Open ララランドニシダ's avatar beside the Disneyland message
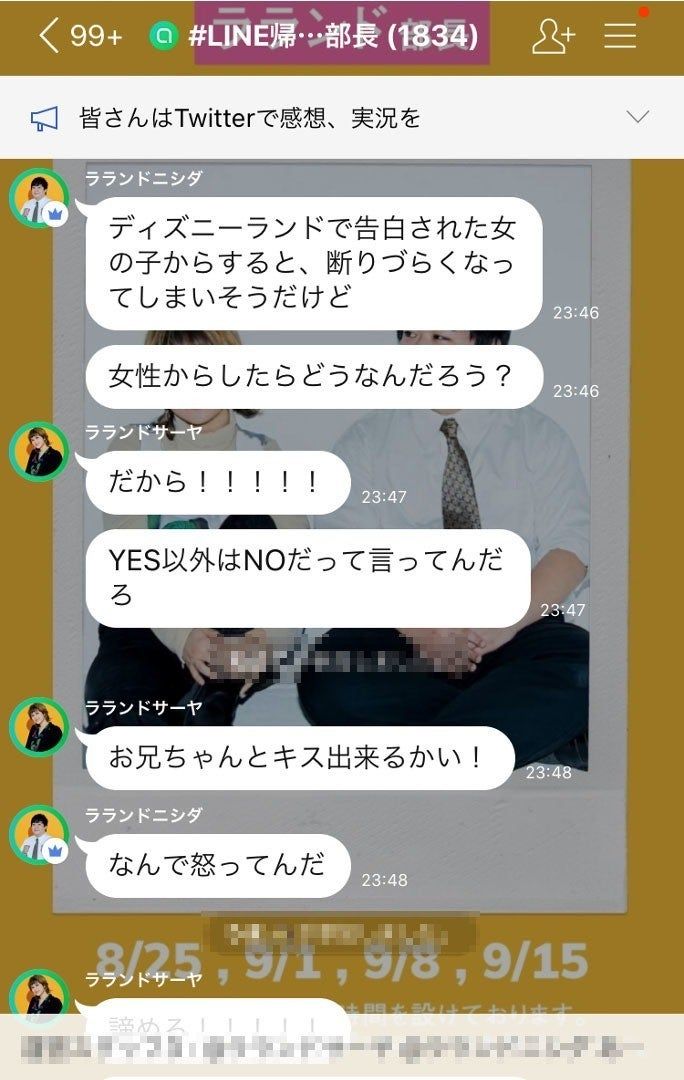The image size is (684, 1080). [39, 199]
